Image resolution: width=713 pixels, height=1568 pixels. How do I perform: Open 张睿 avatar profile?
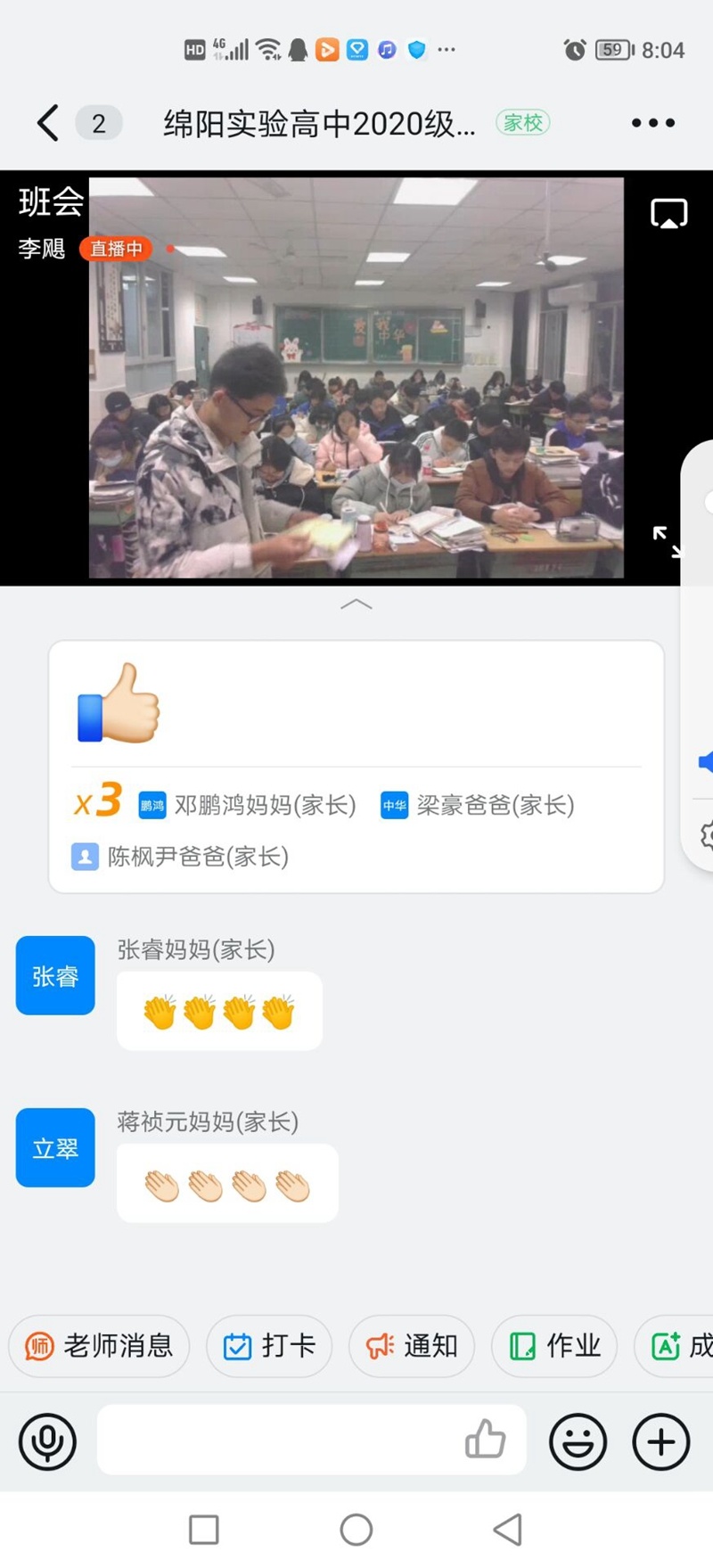click(55, 975)
